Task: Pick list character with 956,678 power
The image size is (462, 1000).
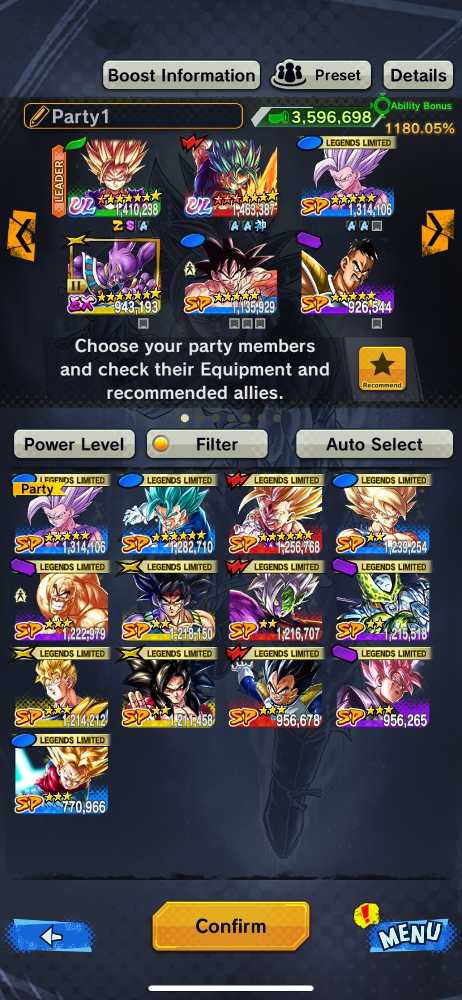Action: (x=275, y=688)
